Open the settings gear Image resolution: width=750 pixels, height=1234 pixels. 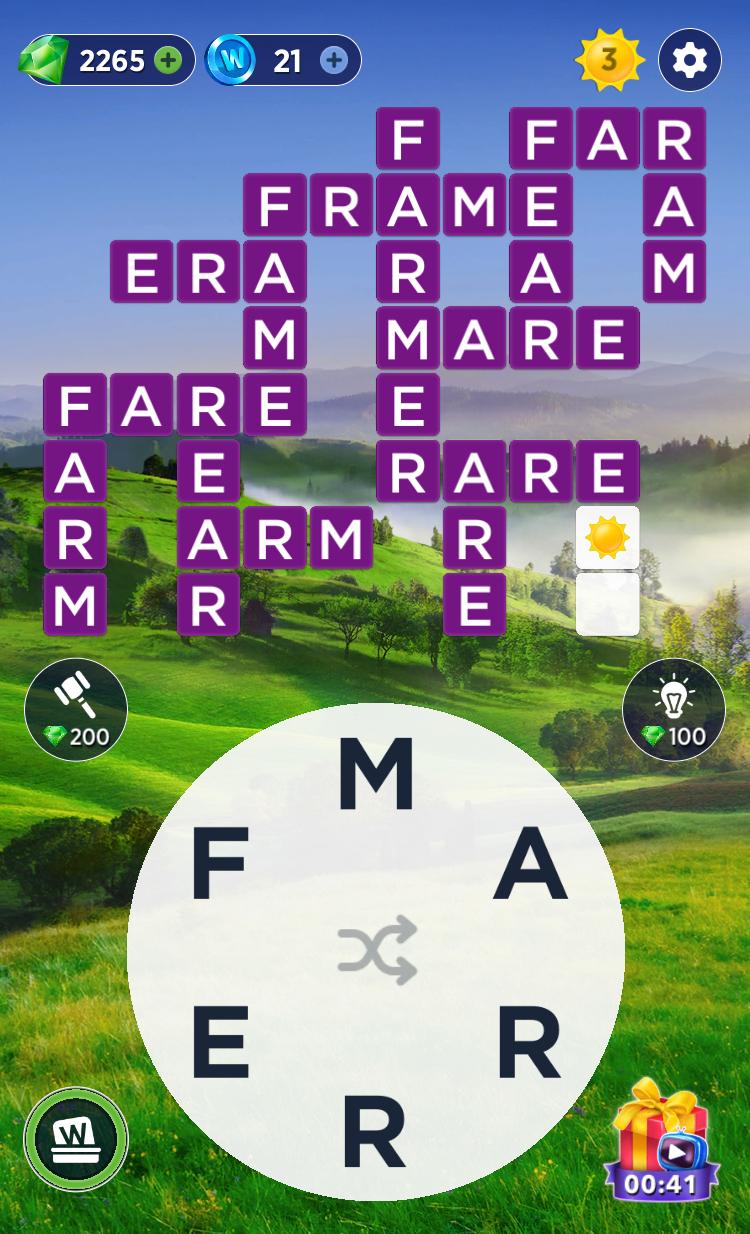click(x=690, y=60)
